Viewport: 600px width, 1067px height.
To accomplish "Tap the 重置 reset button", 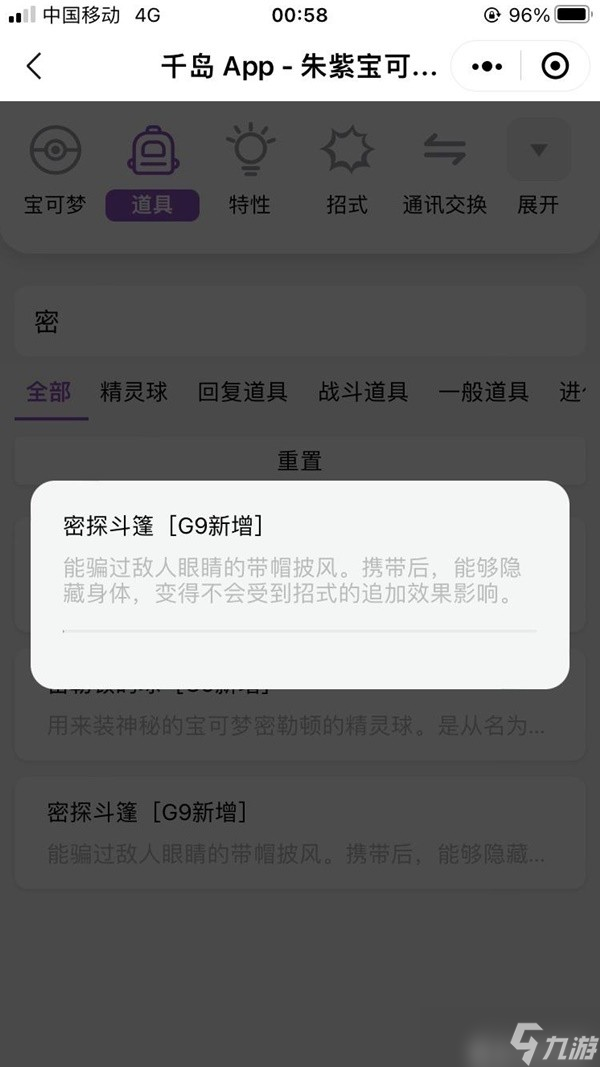I will (x=300, y=461).
